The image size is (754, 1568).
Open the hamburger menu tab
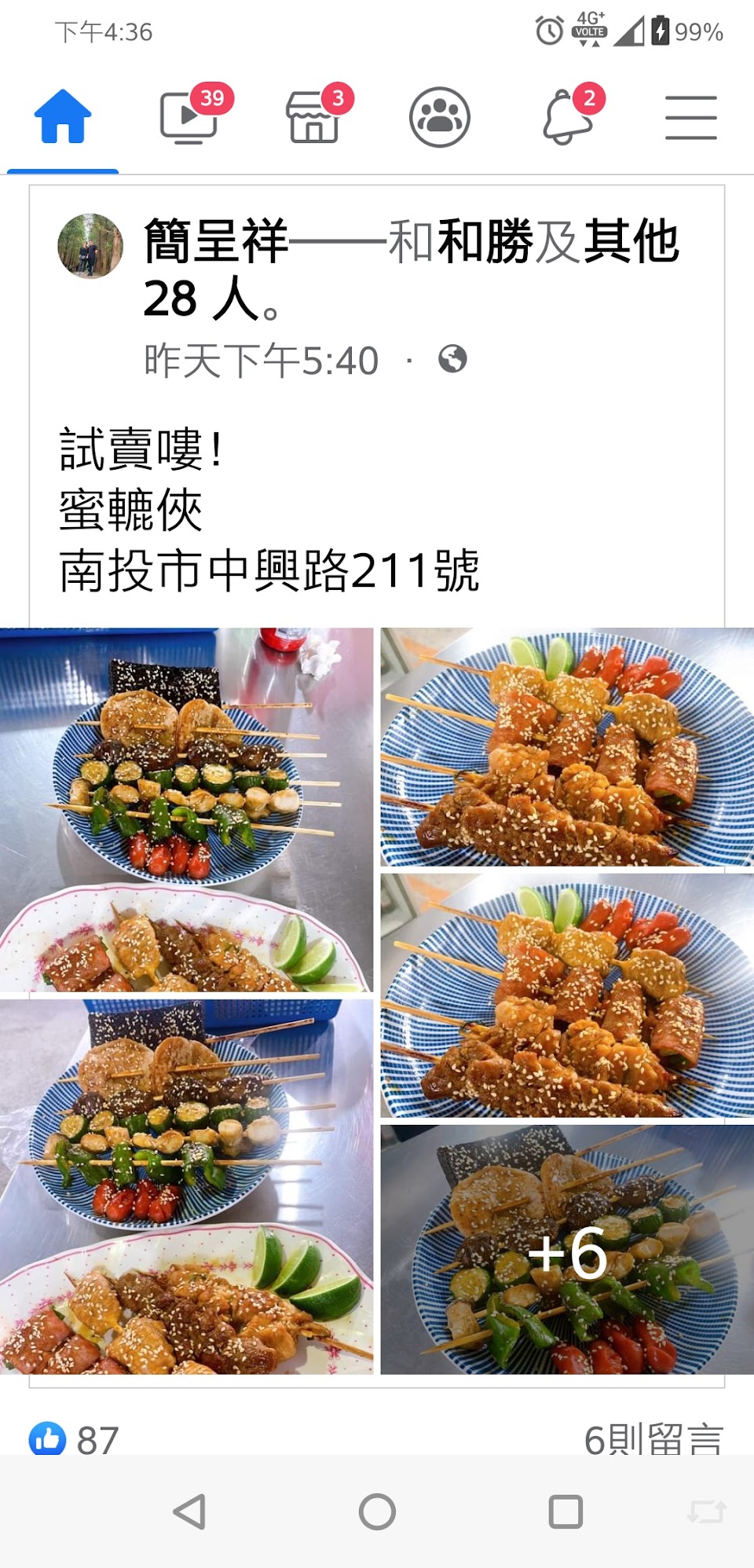click(x=691, y=117)
